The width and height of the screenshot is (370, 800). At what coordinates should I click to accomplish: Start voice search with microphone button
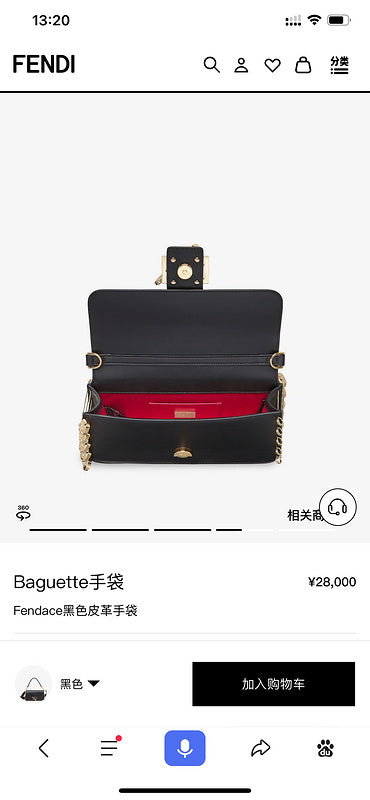(185, 748)
